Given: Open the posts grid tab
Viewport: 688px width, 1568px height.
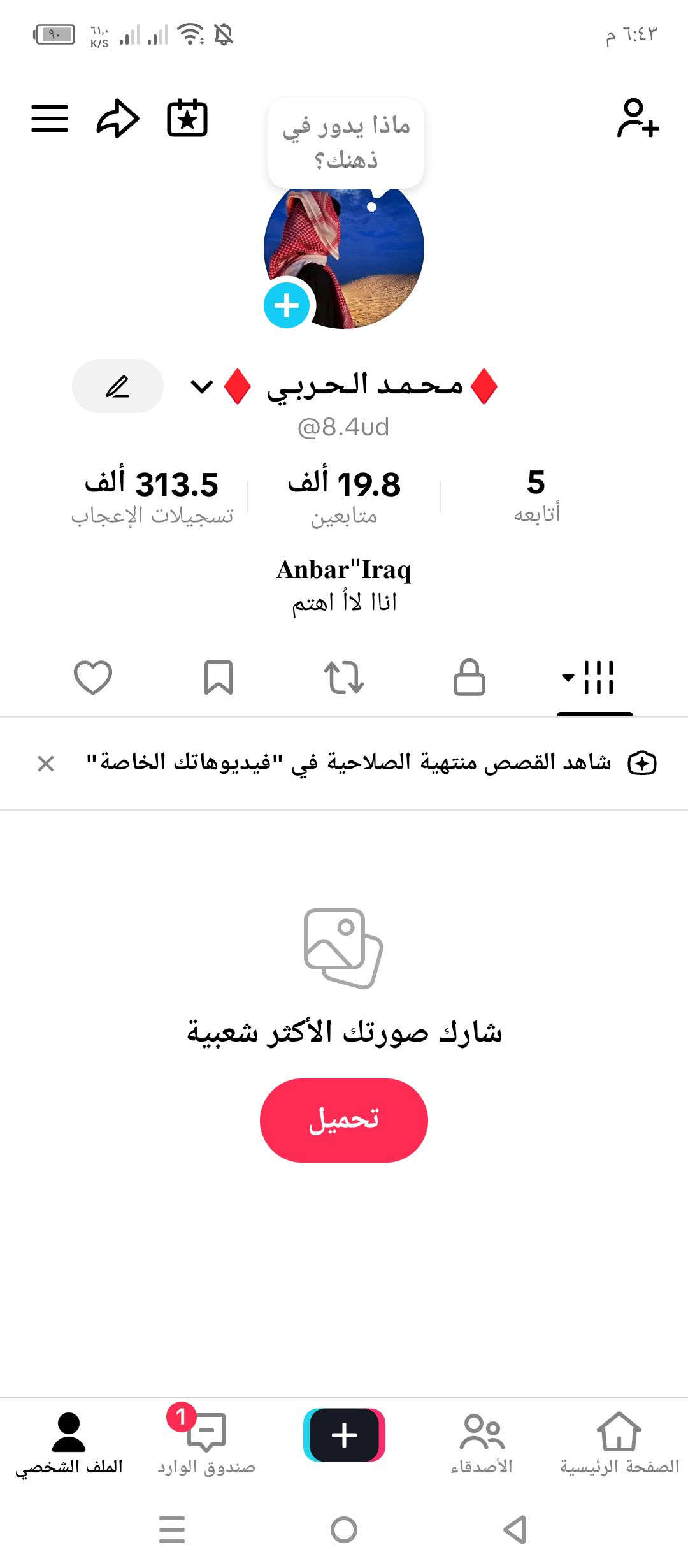Looking at the screenshot, I should tap(594, 677).
